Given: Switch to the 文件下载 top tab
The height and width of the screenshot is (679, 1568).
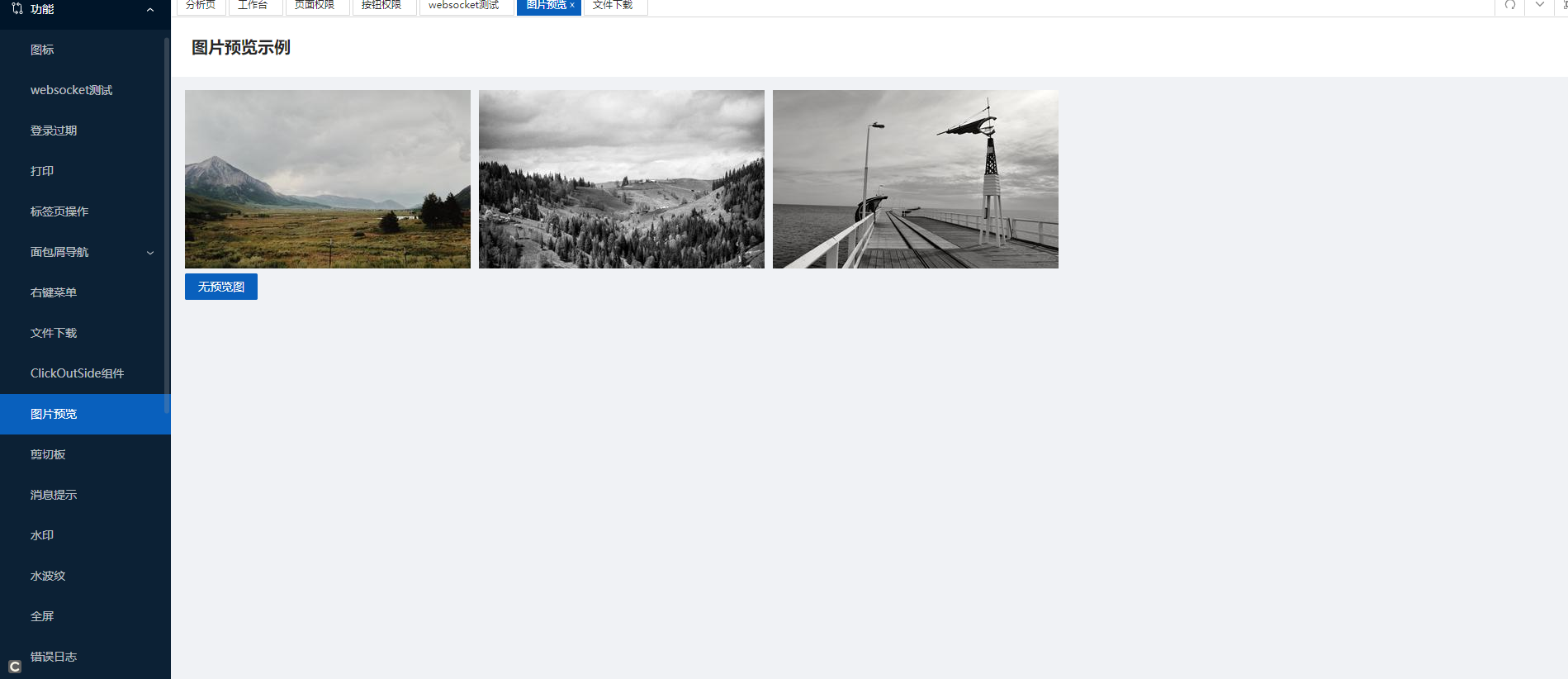Looking at the screenshot, I should click(613, 5).
